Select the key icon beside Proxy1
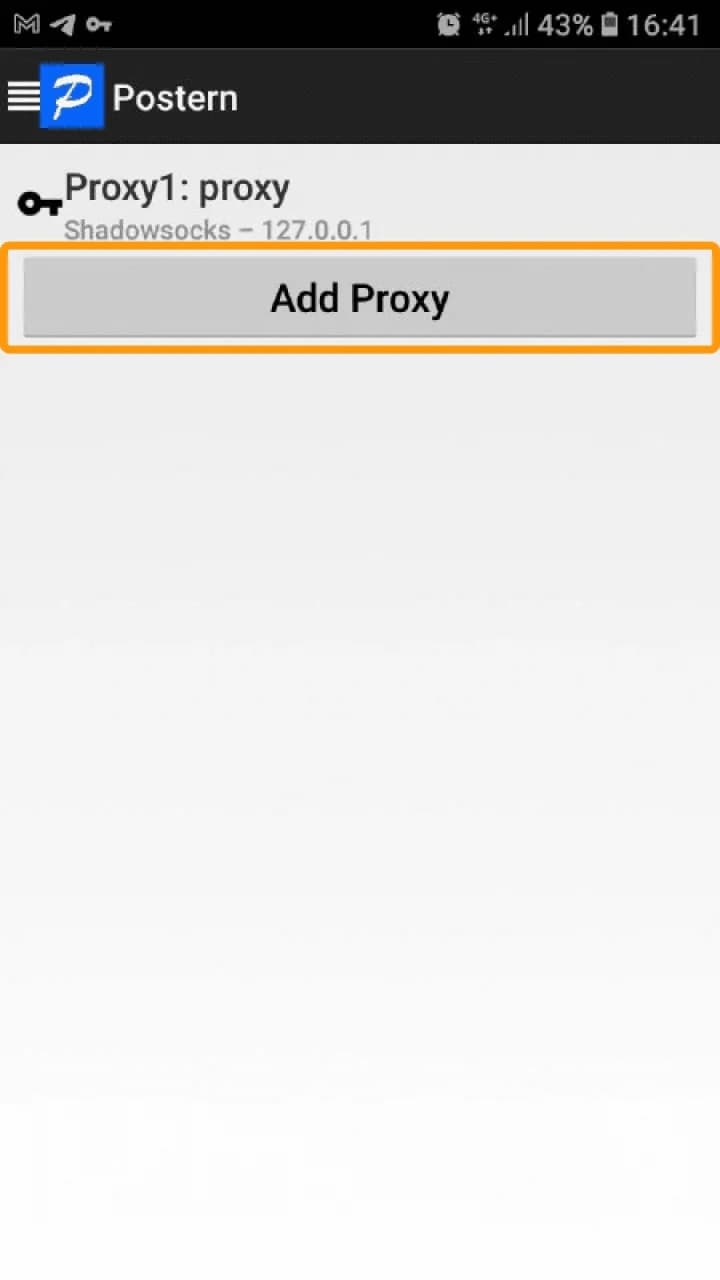Viewport: 720px width, 1280px height. pyautogui.click(x=38, y=202)
